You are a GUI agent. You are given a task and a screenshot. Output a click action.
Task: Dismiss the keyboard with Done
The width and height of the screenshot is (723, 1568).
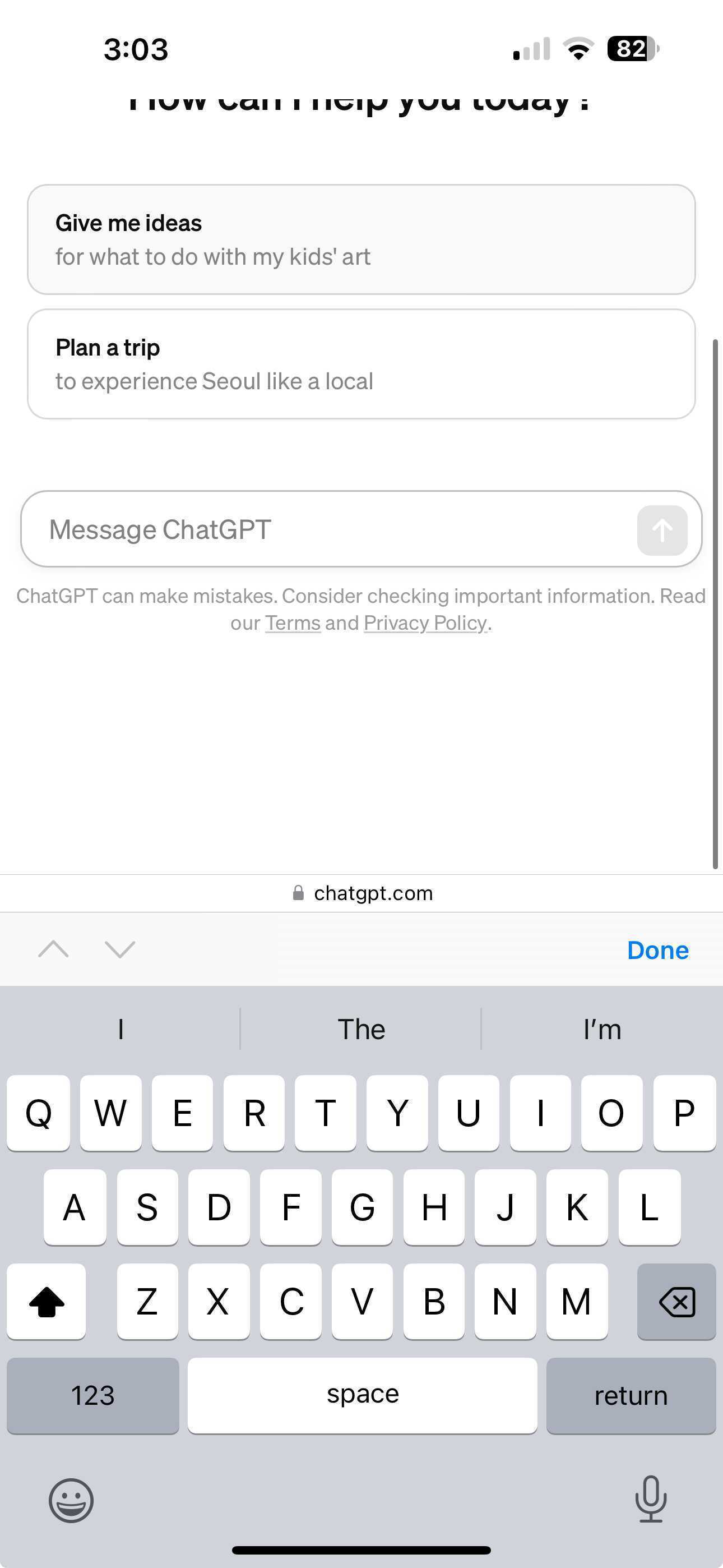click(x=657, y=949)
